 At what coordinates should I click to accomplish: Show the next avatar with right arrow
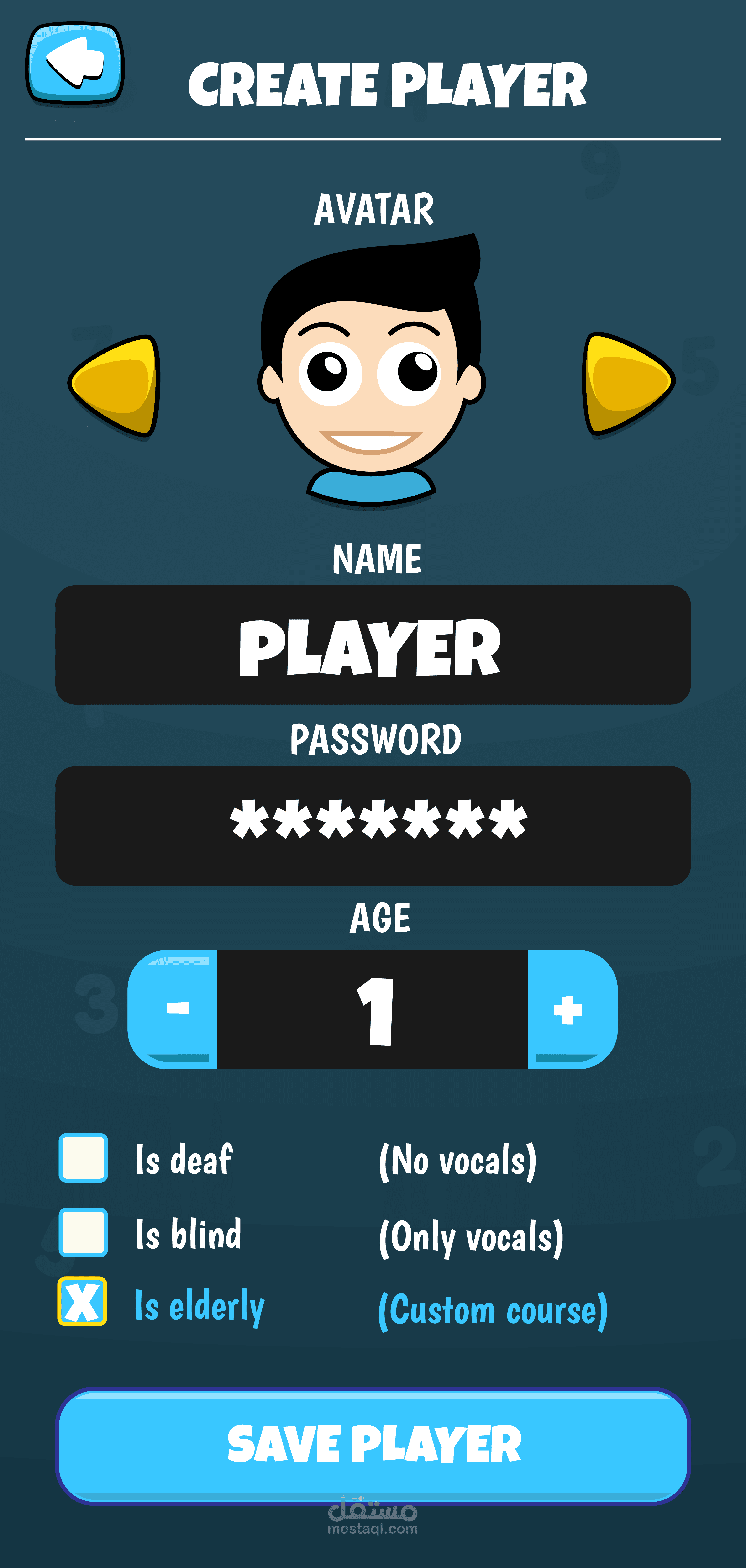point(627,384)
